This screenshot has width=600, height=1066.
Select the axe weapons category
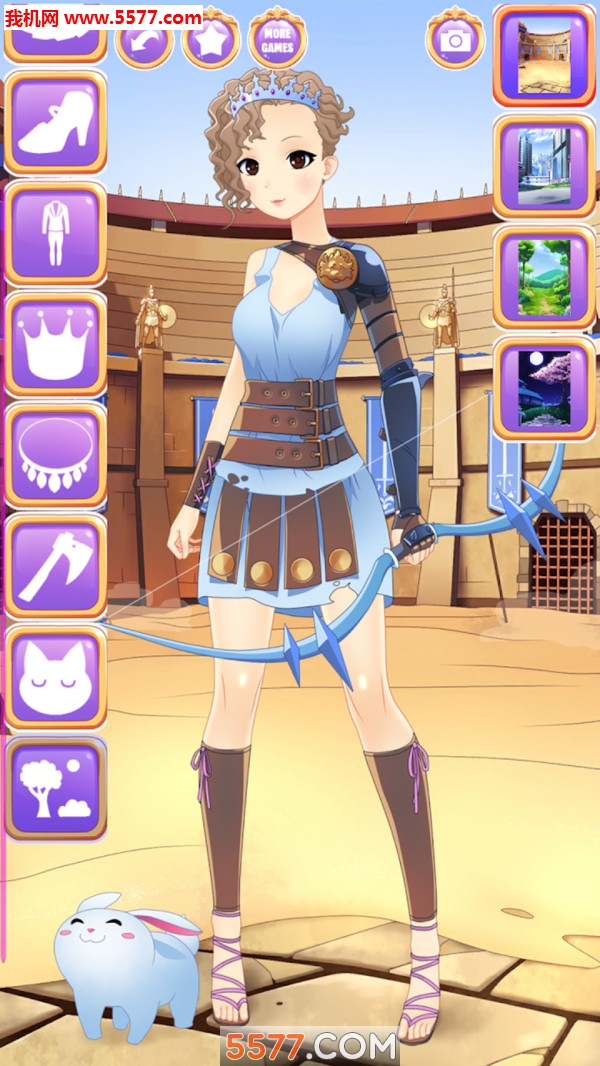pos(56,566)
